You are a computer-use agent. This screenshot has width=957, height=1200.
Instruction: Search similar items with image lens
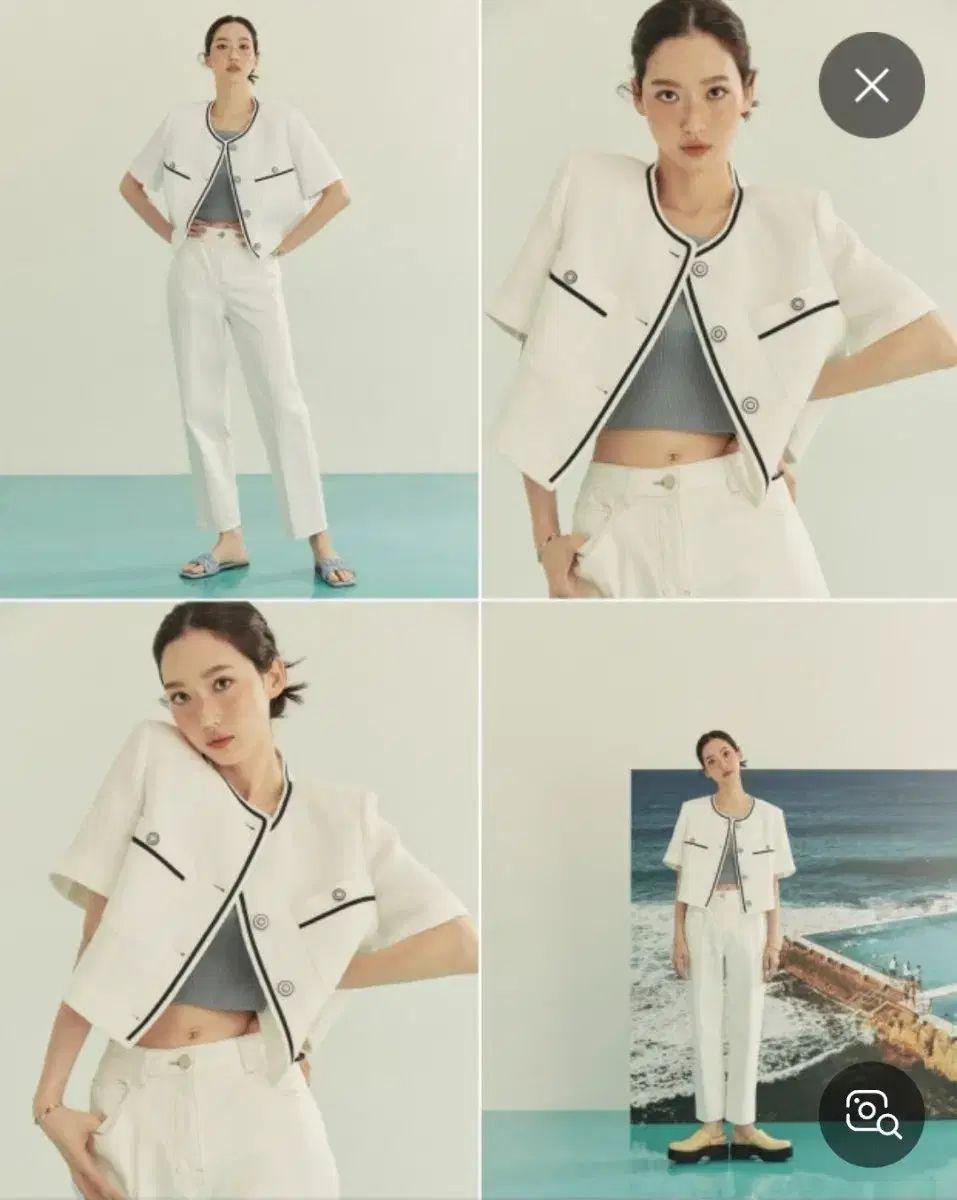[x=871, y=1113]
